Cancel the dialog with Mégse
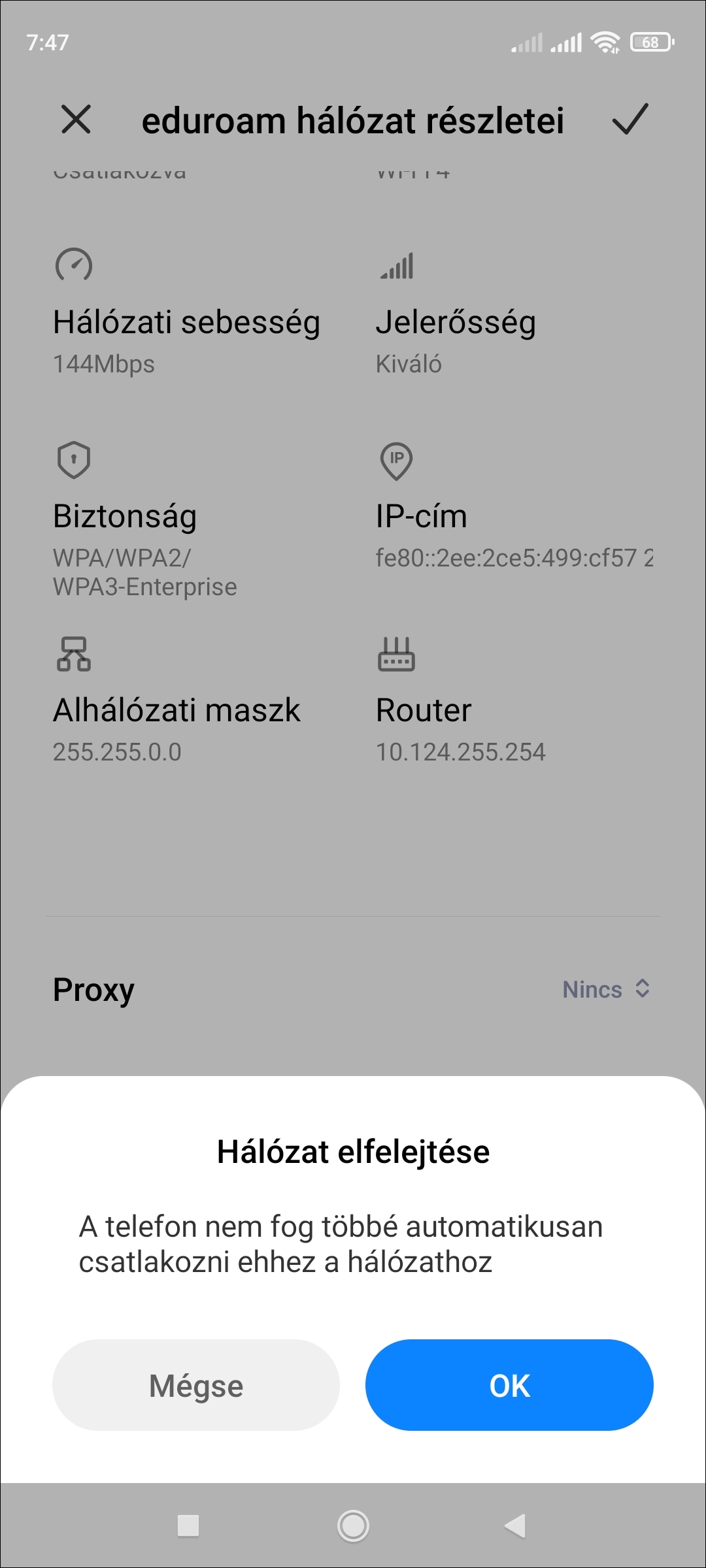 [x=195, y=1385]
